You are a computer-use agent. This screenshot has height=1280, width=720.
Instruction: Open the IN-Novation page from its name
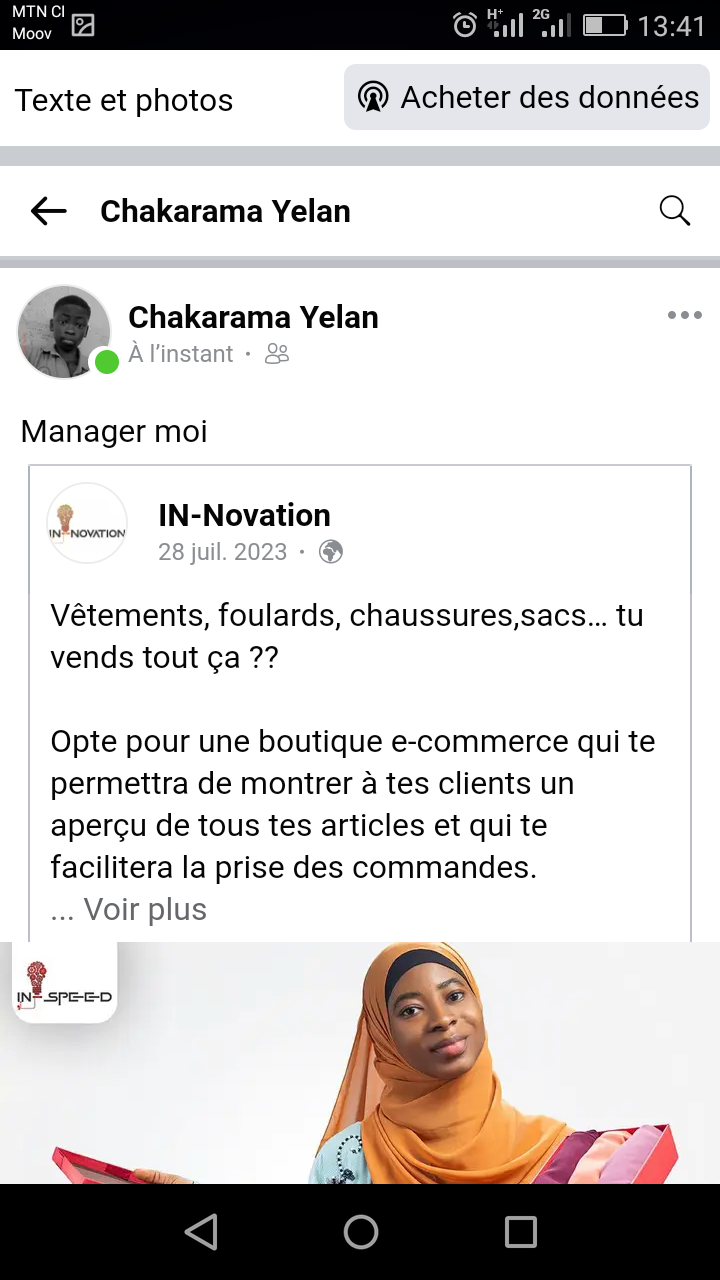[244, 515]
